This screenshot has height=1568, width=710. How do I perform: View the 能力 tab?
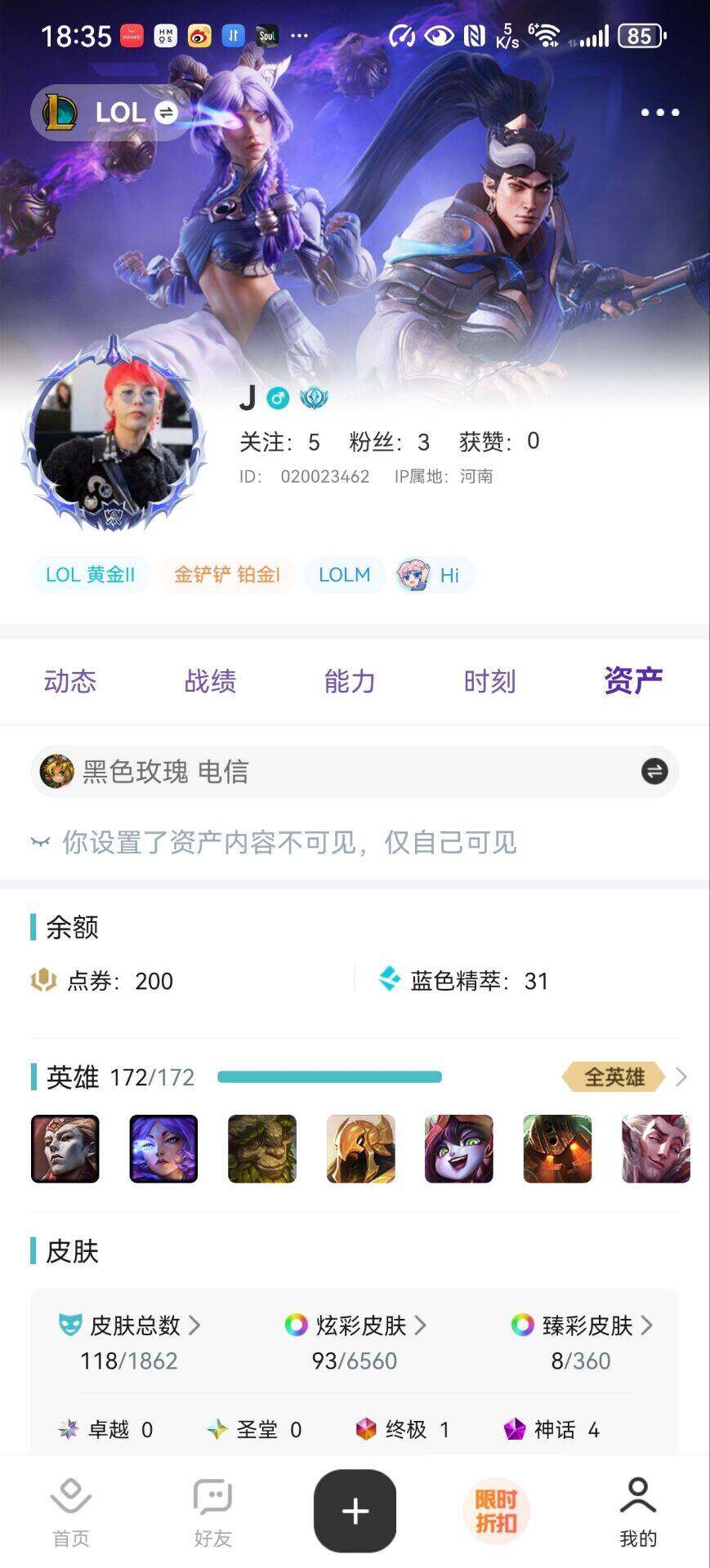click(x=350, y=681)
